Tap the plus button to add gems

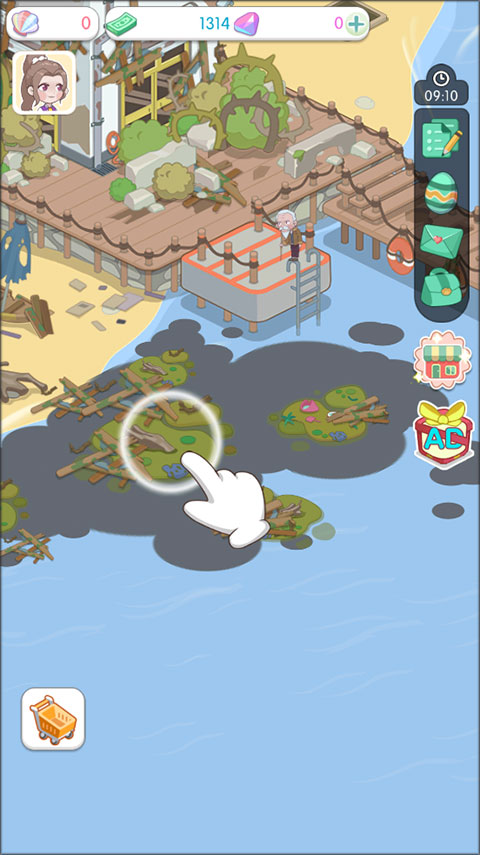356,23
